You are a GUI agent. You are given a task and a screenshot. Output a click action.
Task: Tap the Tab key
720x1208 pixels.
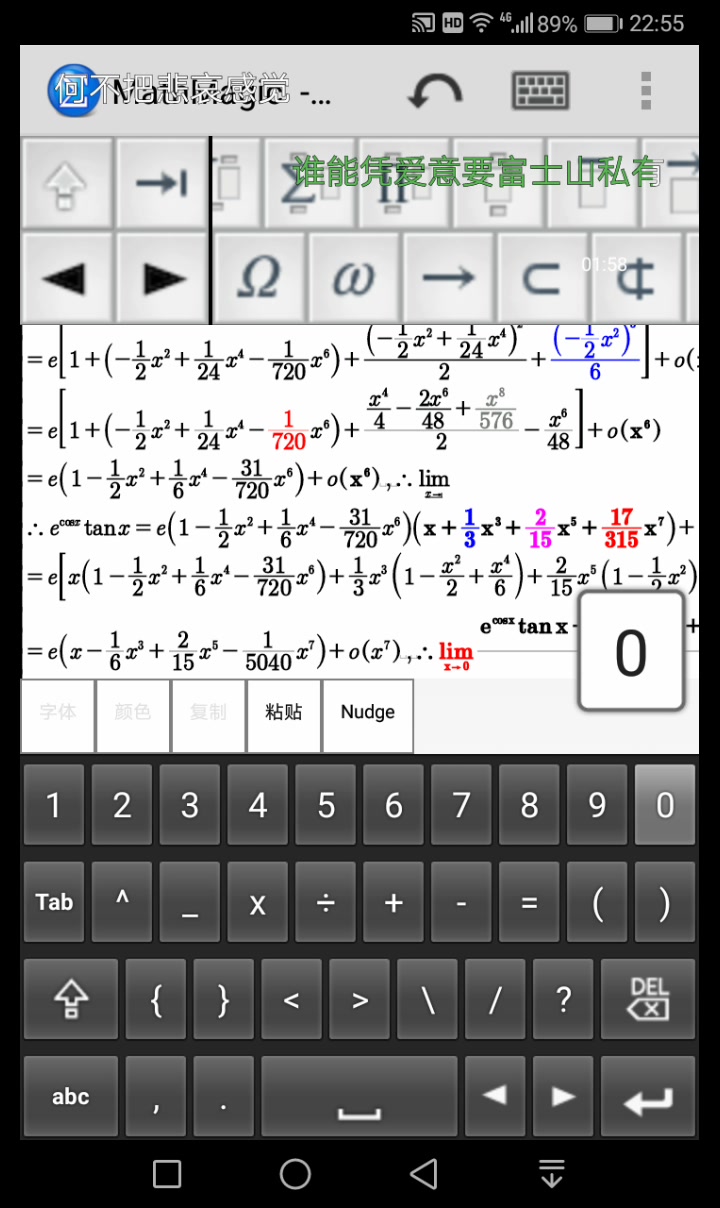tap(54, 902)
